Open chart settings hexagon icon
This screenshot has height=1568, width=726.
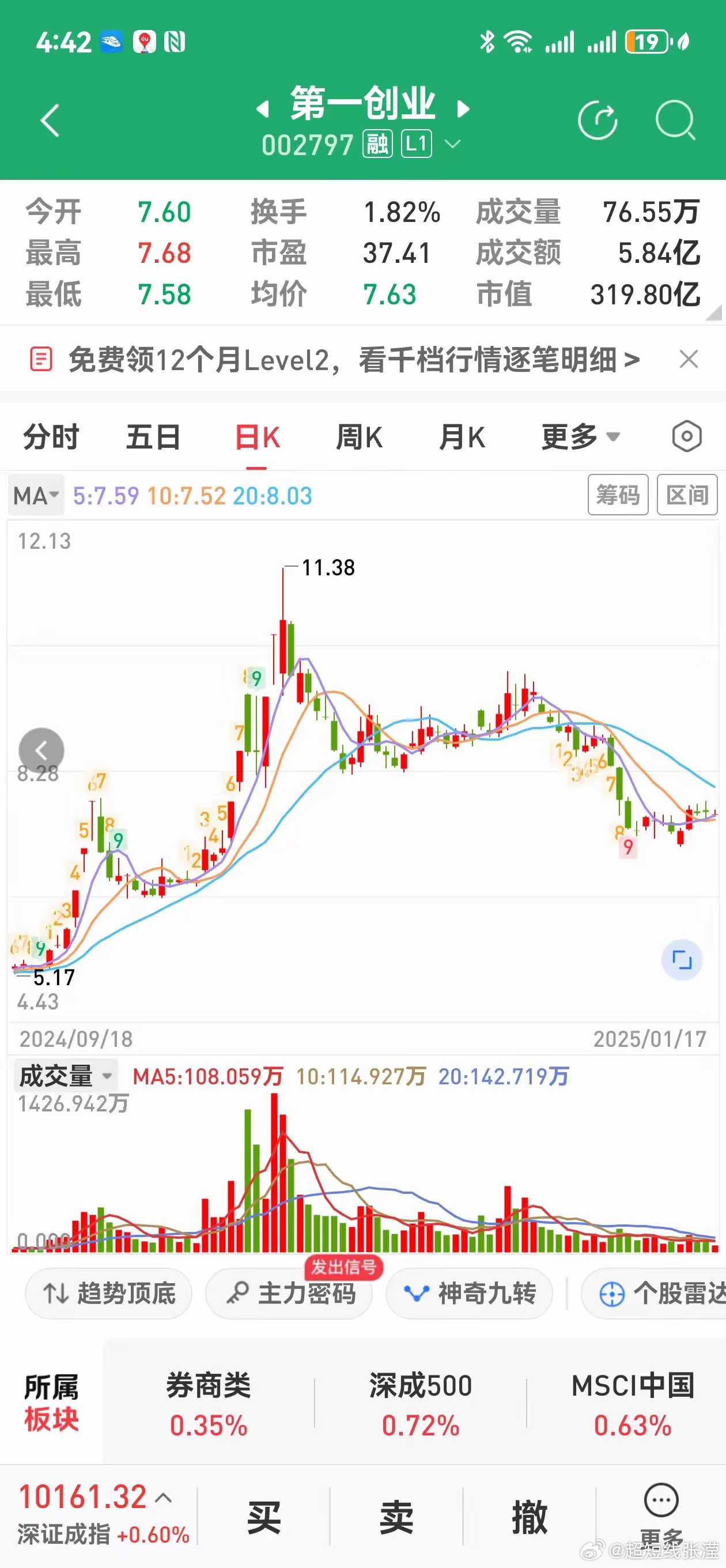(687, 436)
